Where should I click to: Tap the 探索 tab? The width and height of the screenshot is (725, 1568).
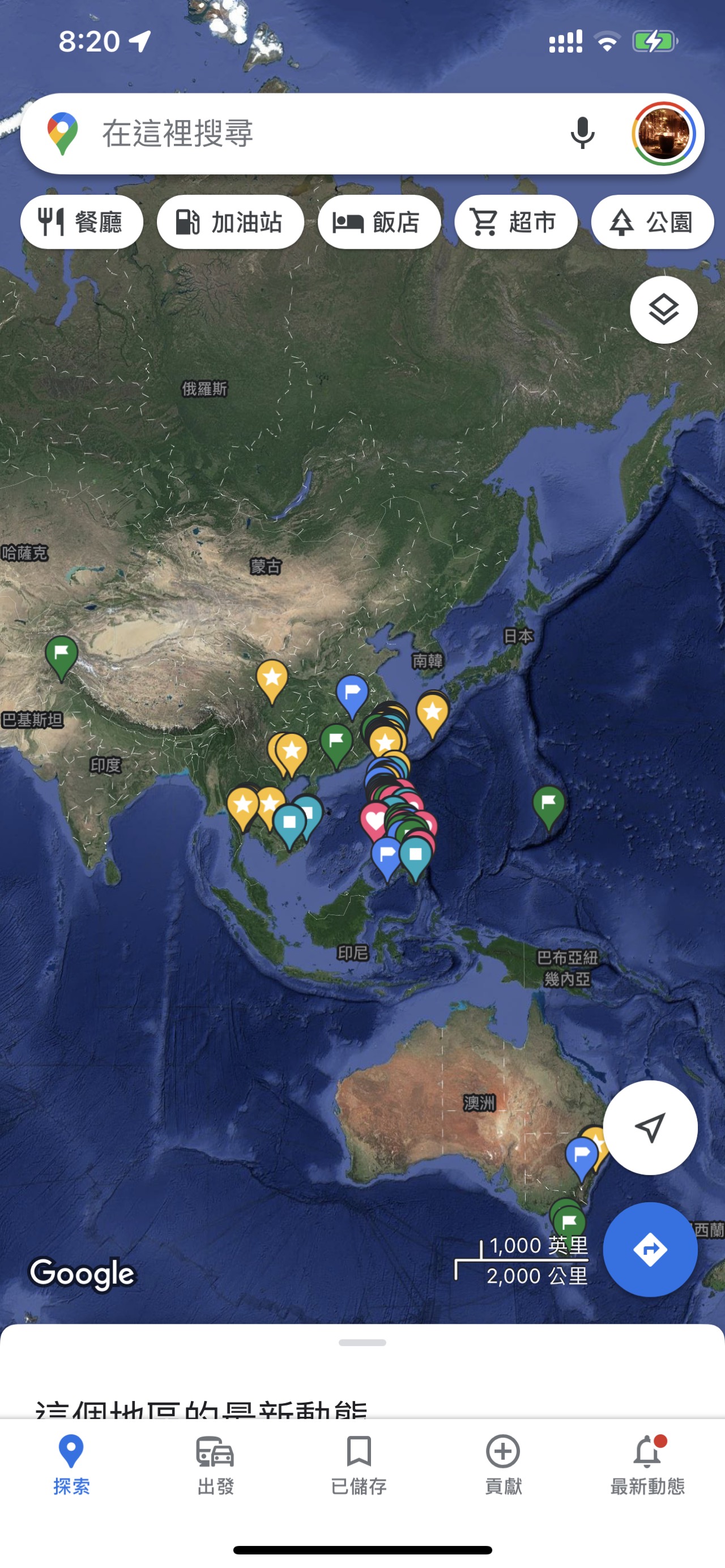tap(71, 1464)
